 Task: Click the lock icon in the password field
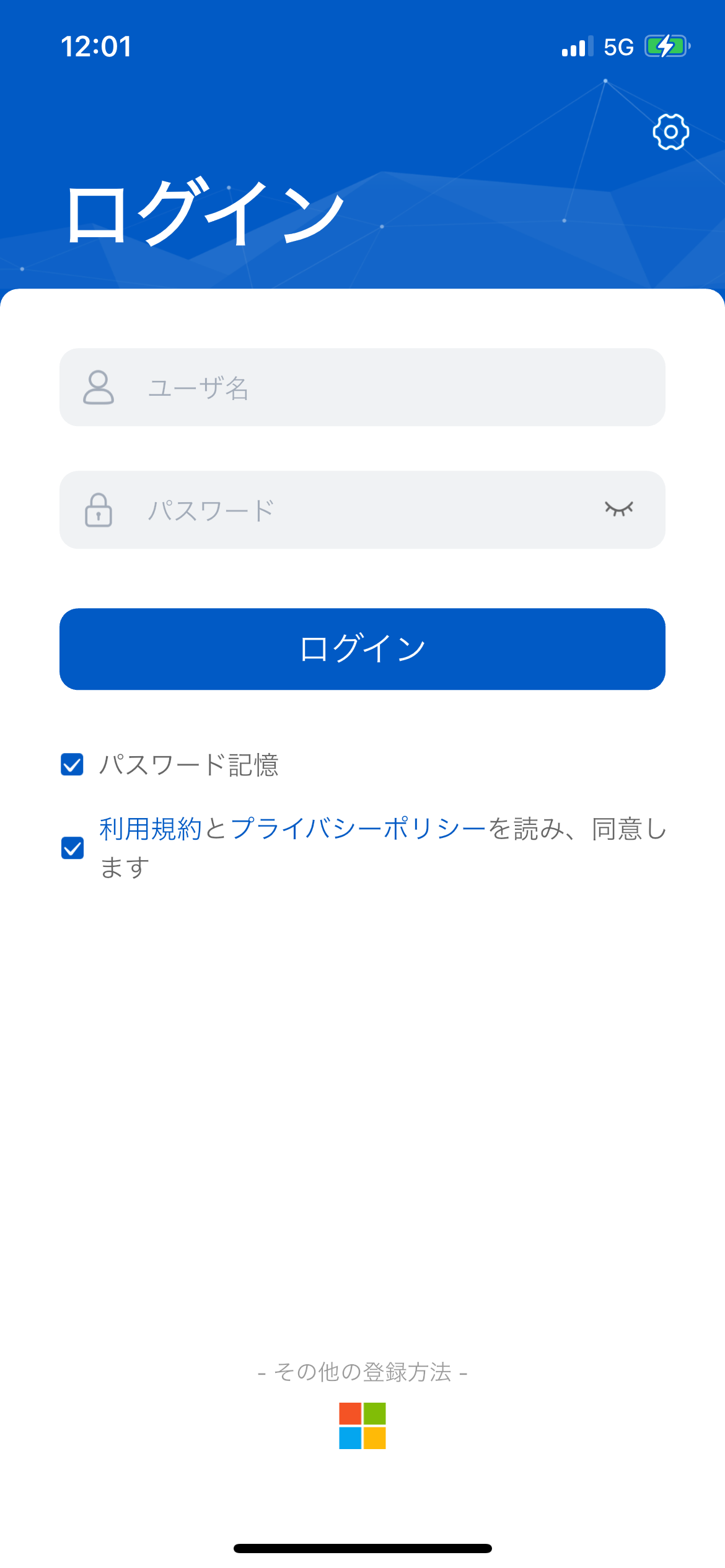tap(99, 509)
